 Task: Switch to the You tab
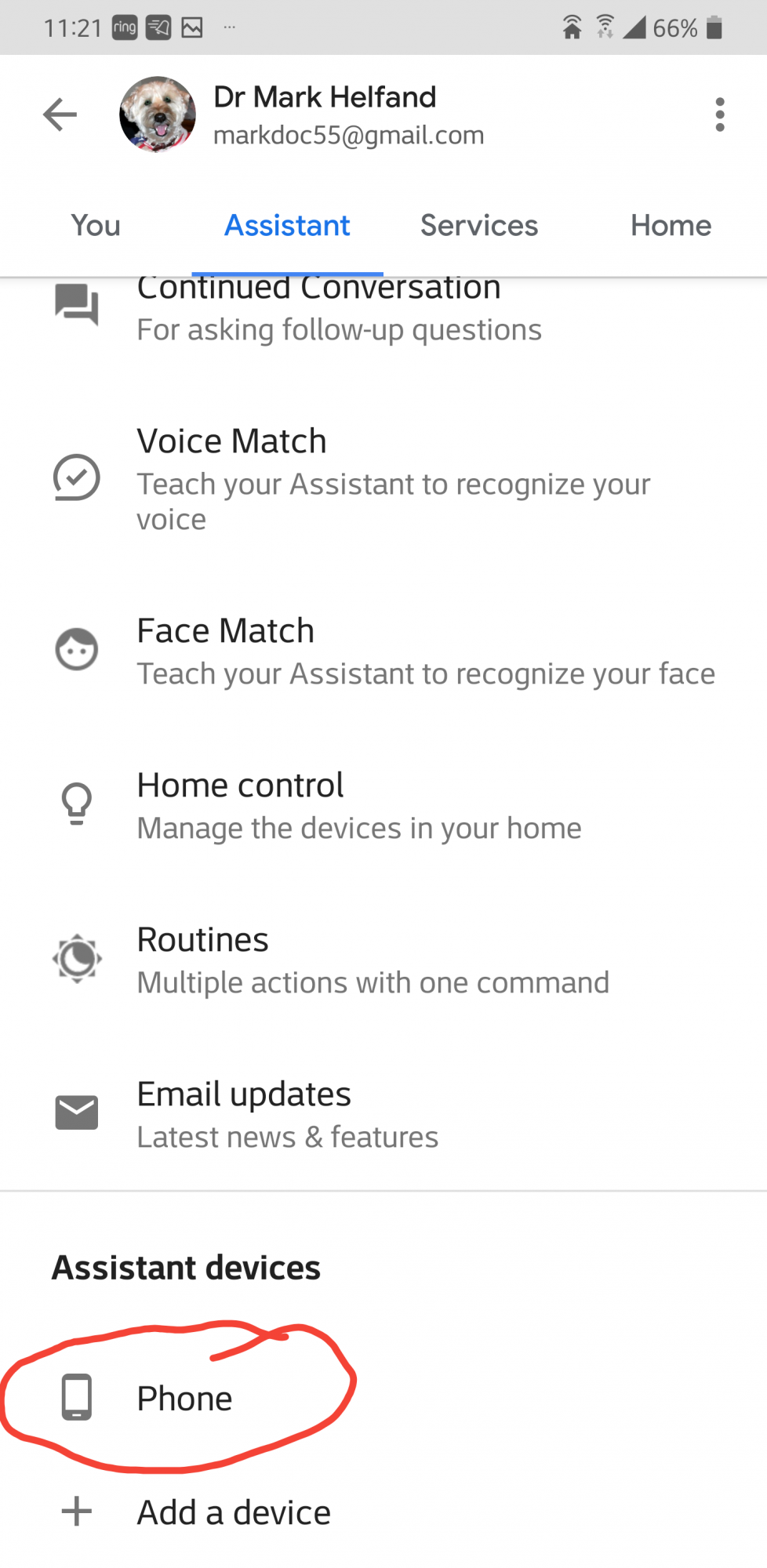pos(96,226)
